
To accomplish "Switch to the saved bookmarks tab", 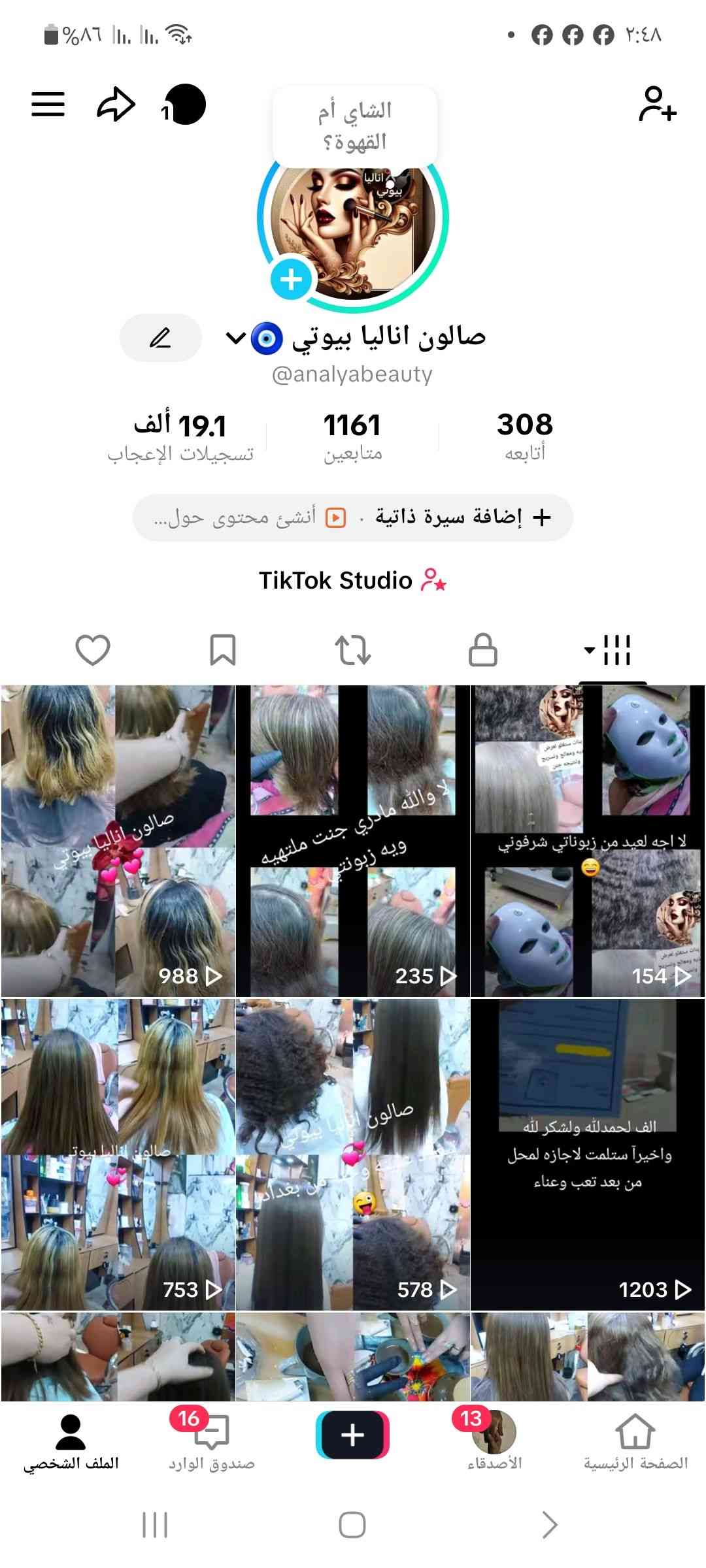I will (x=222, y=650).
